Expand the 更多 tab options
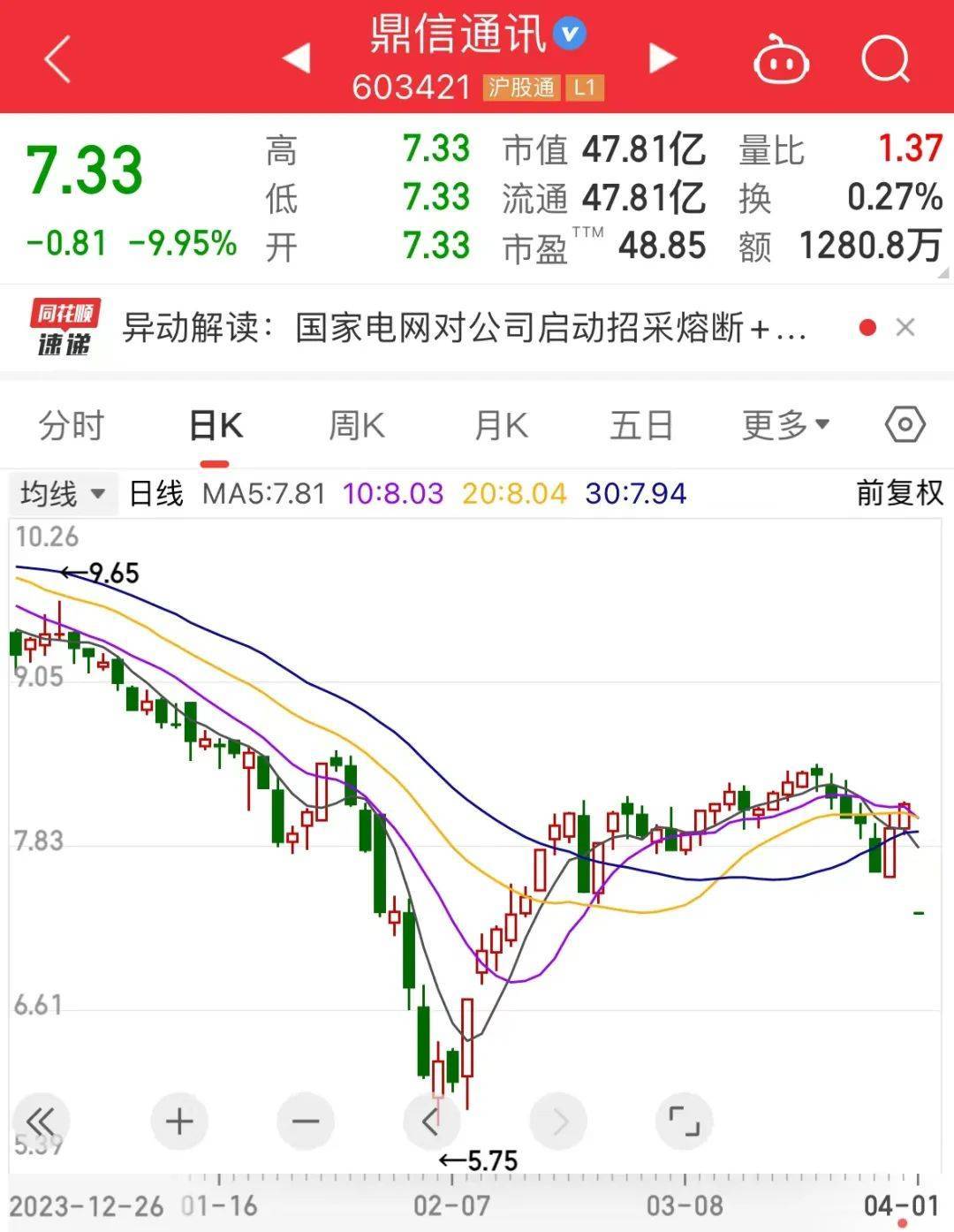 click(783, 425)
